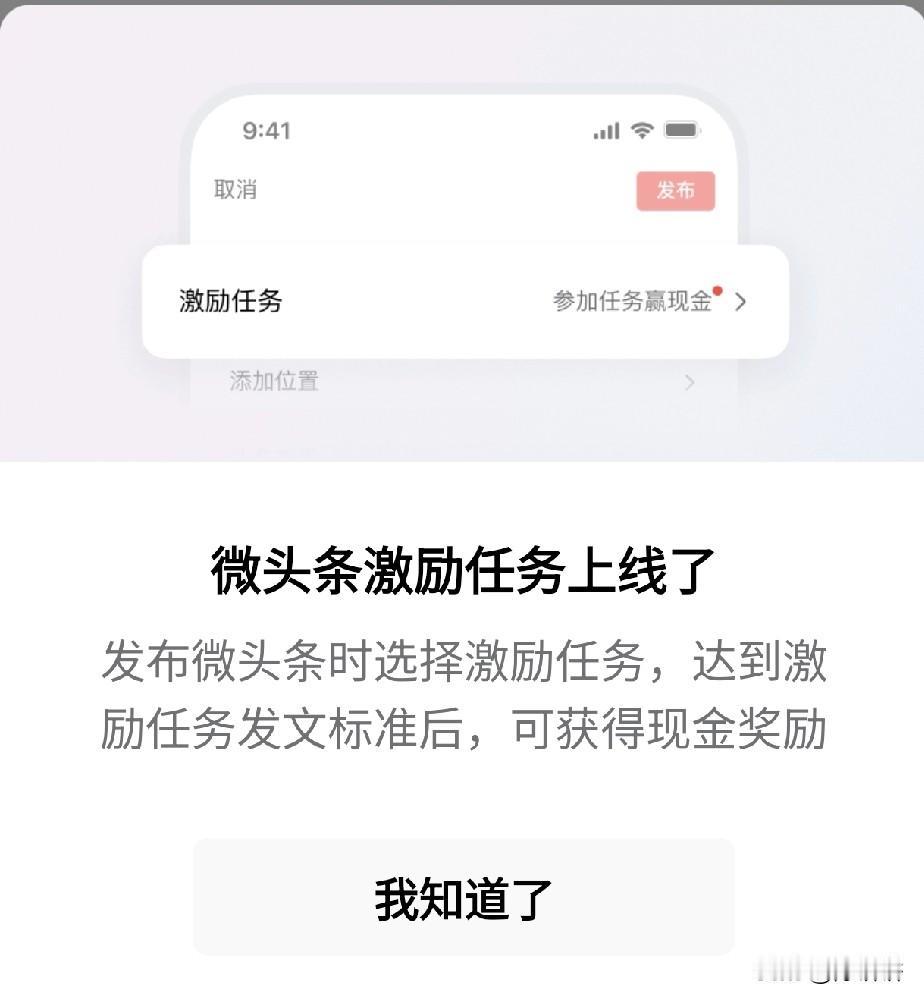Tap the WiFi icon in the status bar
This screenshot has height=1003, width=924.
click(640, 129)
